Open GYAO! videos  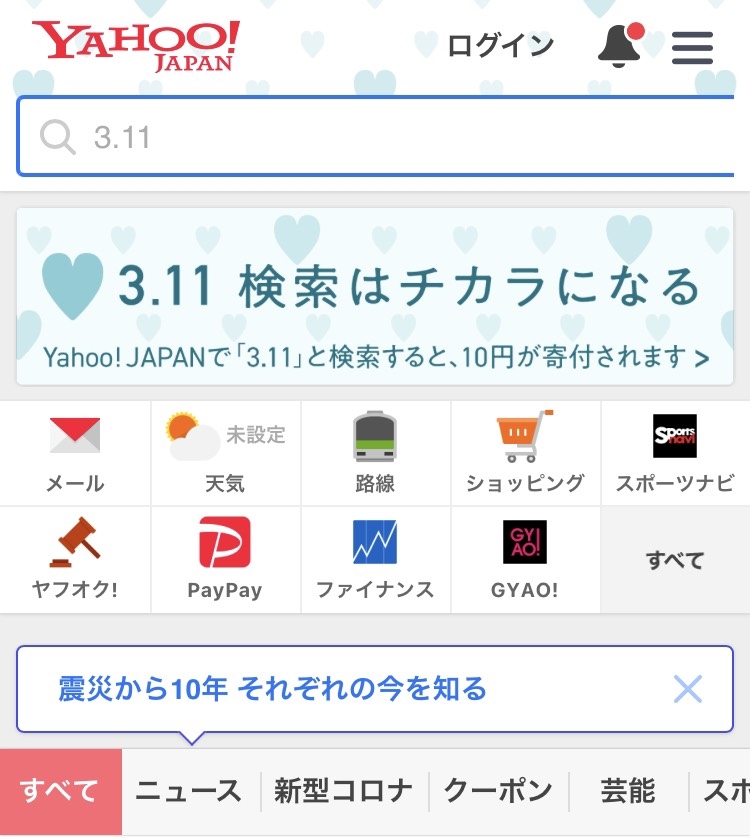pos(525,560)
